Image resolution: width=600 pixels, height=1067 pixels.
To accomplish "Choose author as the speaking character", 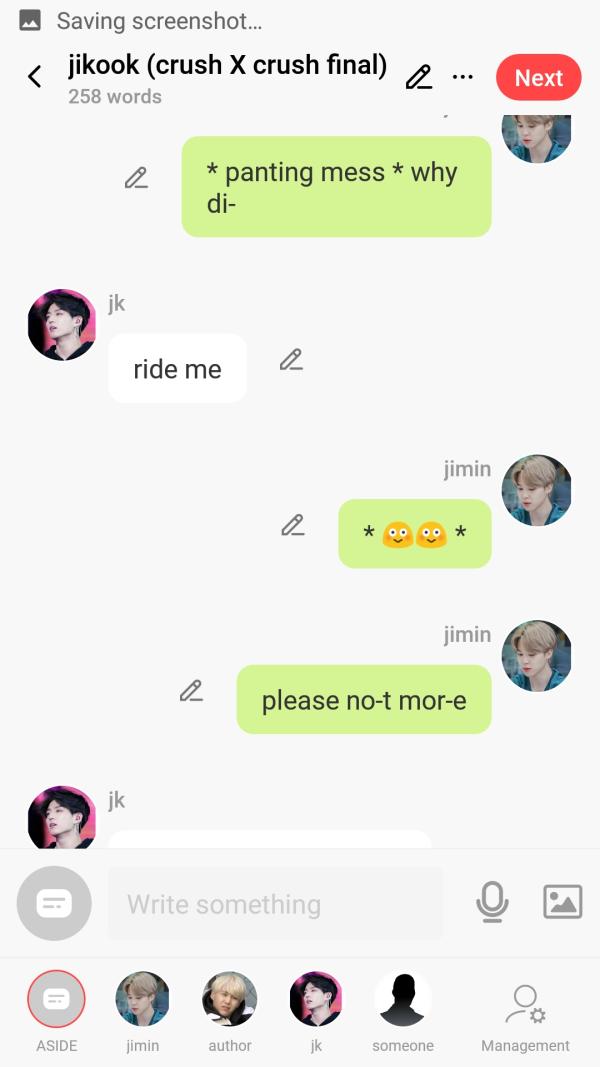I will pyautogui.click(x=230, y=1000).
